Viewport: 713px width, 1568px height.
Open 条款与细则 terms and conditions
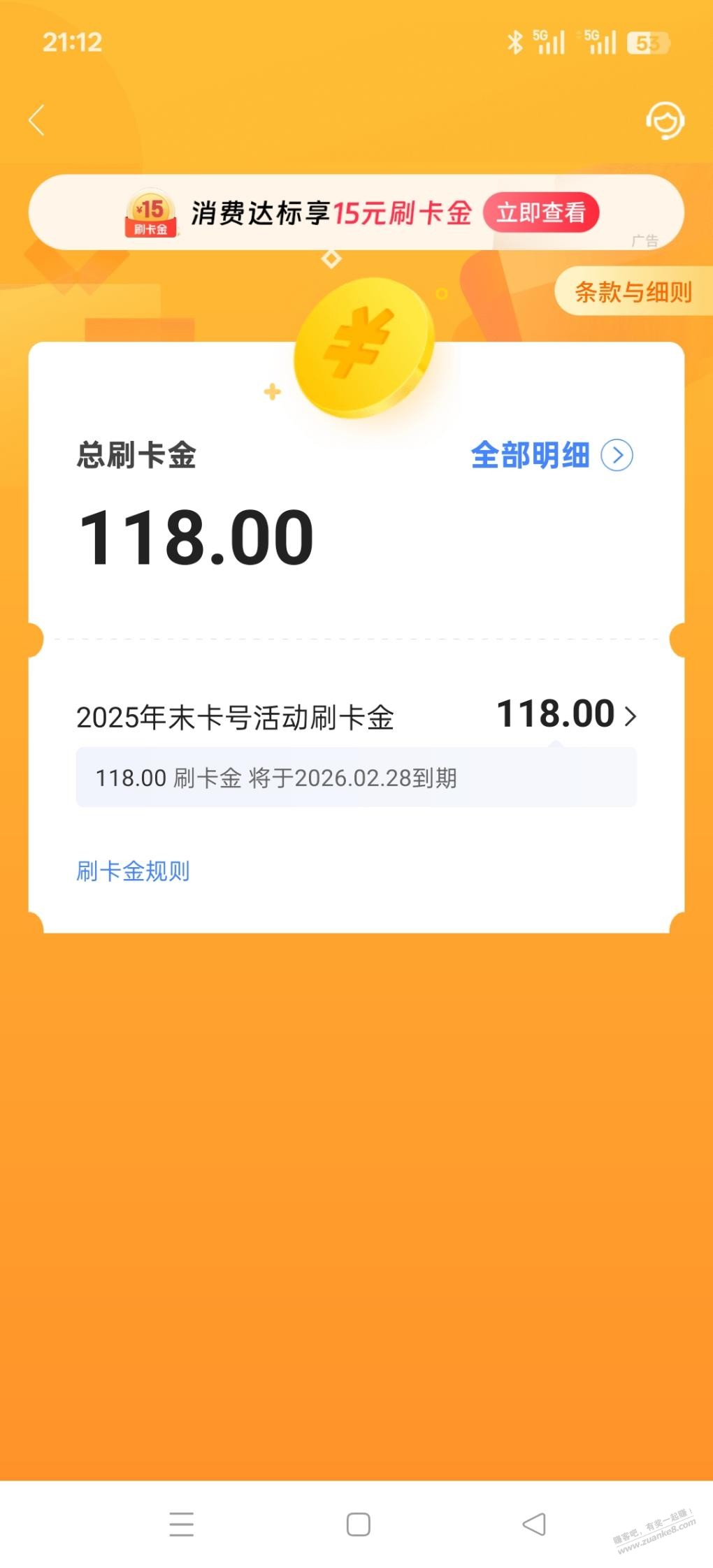coord(633,292)
